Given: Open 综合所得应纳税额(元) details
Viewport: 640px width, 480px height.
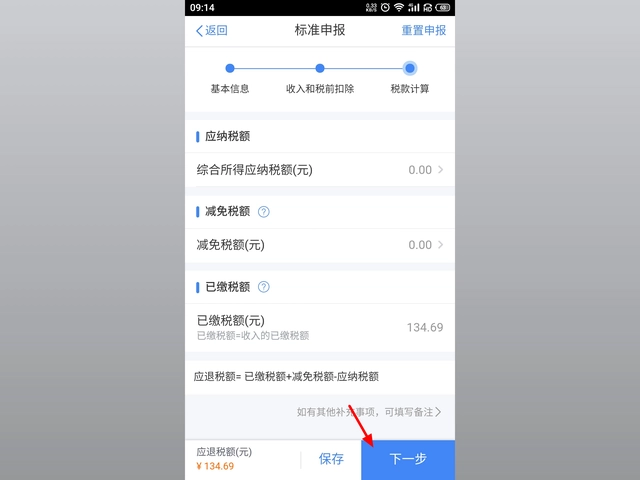Looking at the screenshot, I should click(320, 170).
